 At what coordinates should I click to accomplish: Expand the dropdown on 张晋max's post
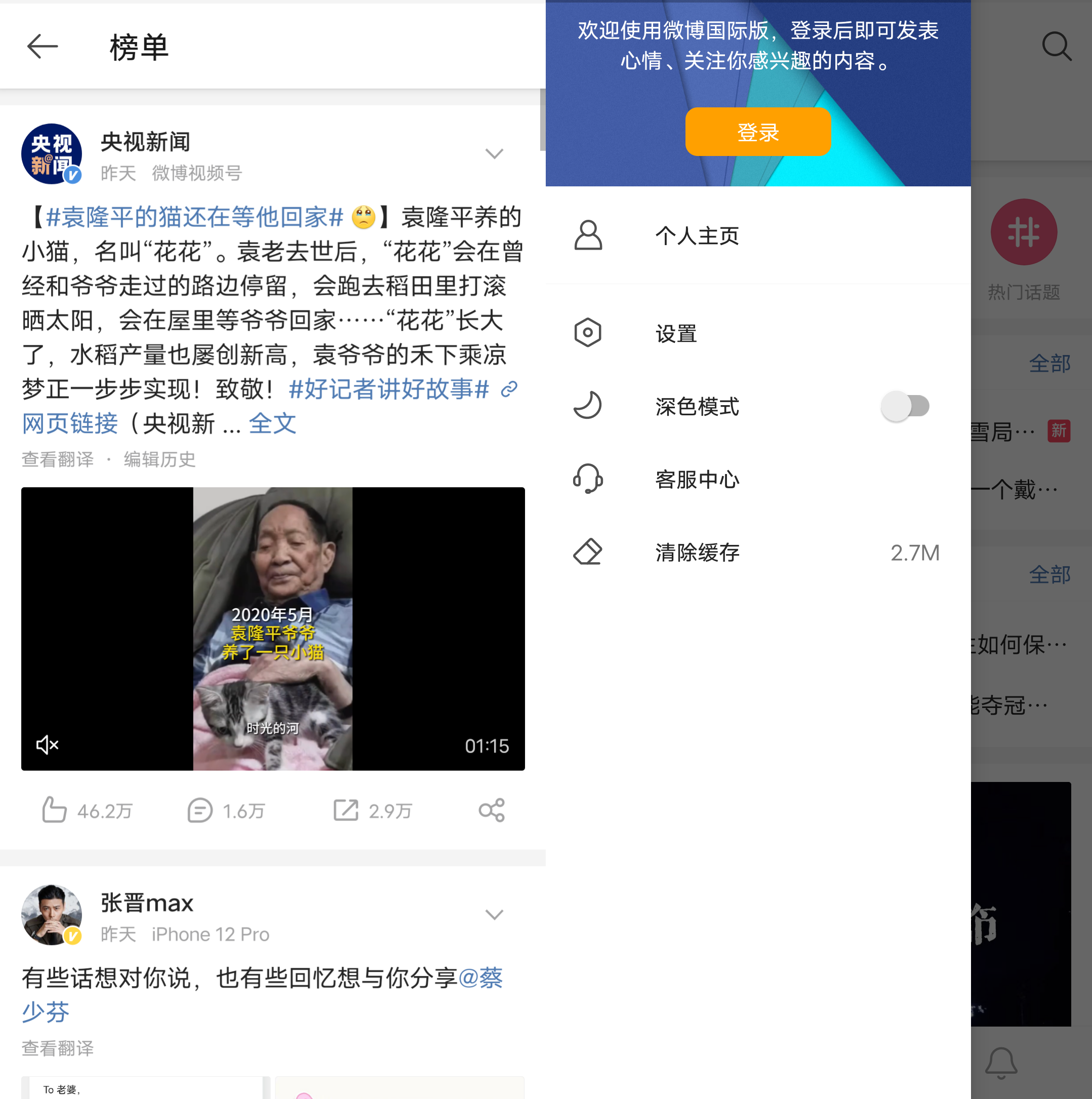494,914
